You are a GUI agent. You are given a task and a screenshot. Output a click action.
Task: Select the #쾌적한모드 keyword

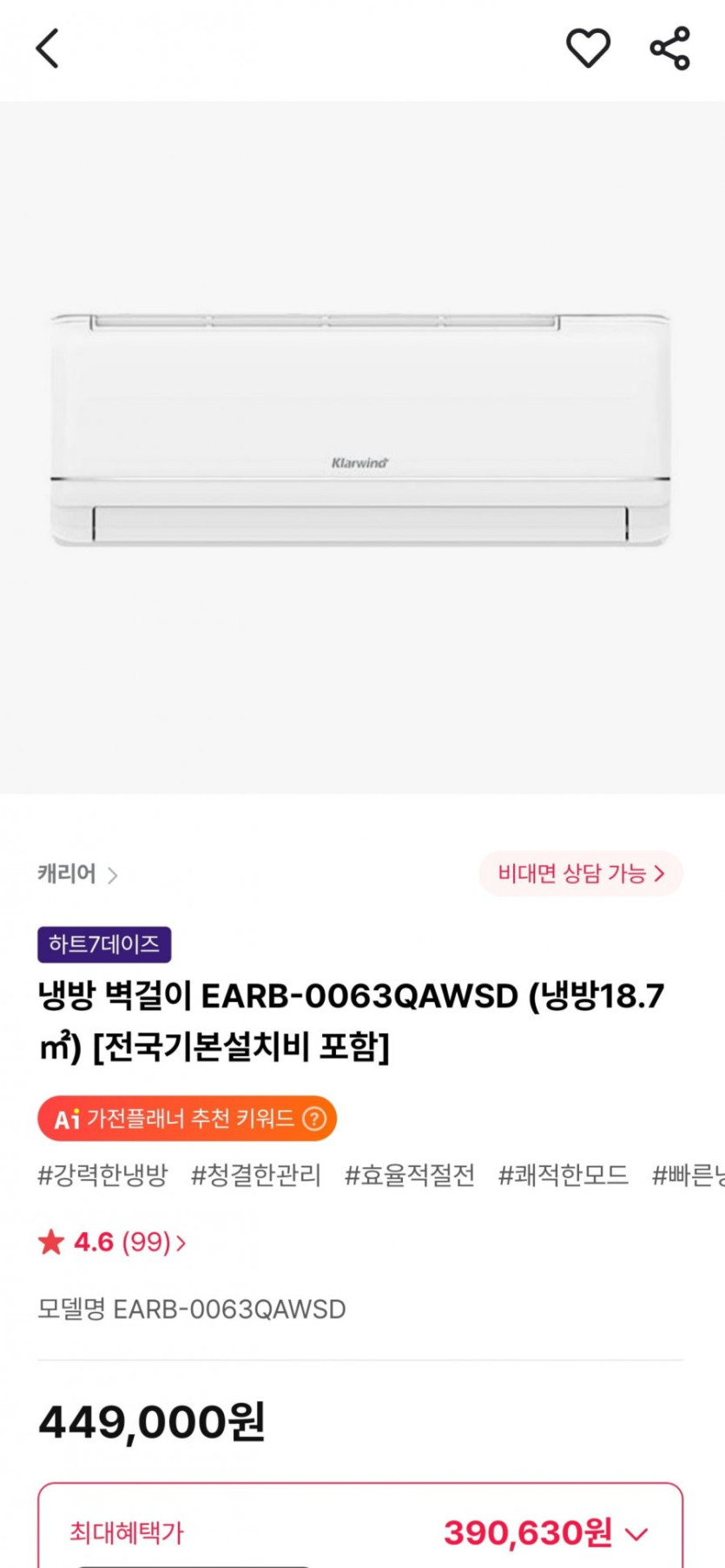point(564,1176)
